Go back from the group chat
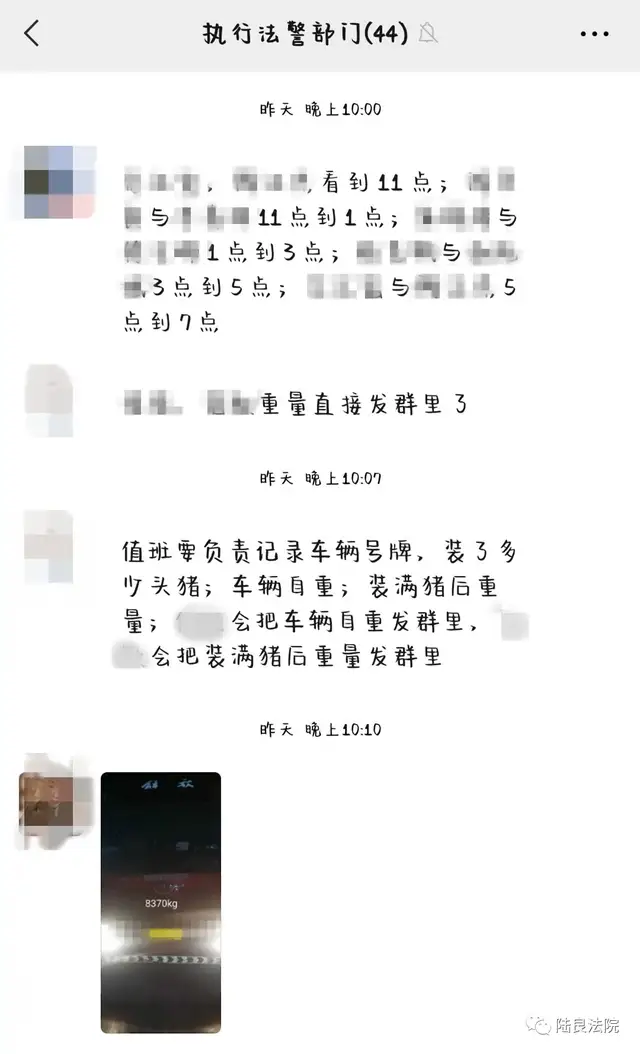Viewport: 640px width, 1054px height. click(x=32, y=34)
